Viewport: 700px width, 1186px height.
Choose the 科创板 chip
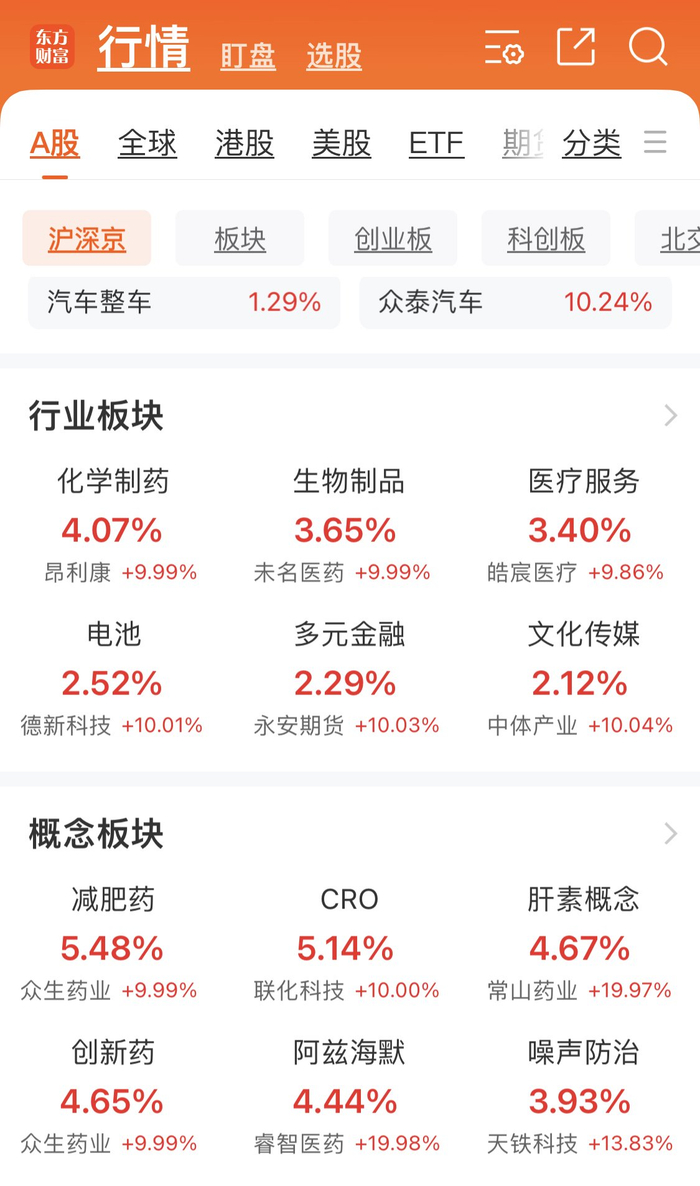click(x=546, y=239)
